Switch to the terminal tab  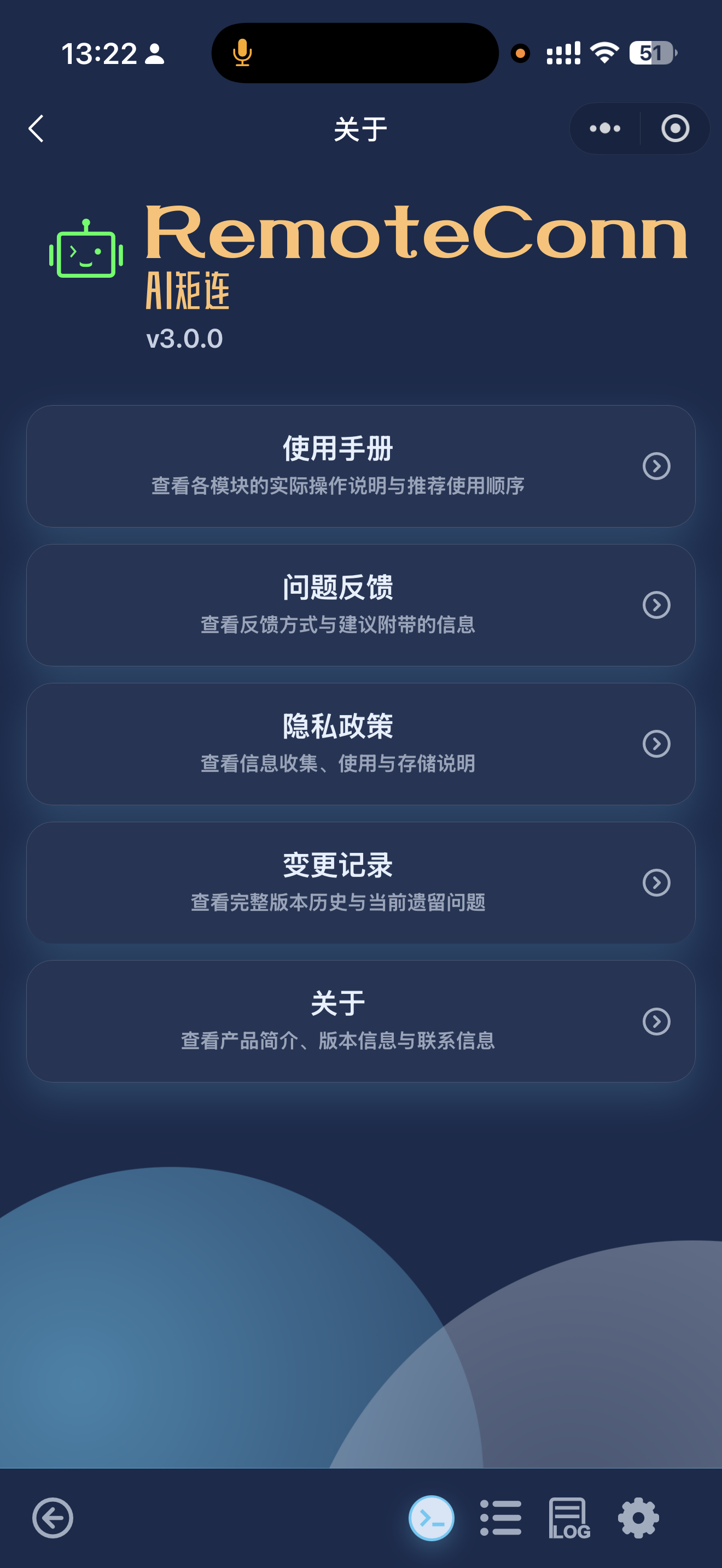[431, 1518]
